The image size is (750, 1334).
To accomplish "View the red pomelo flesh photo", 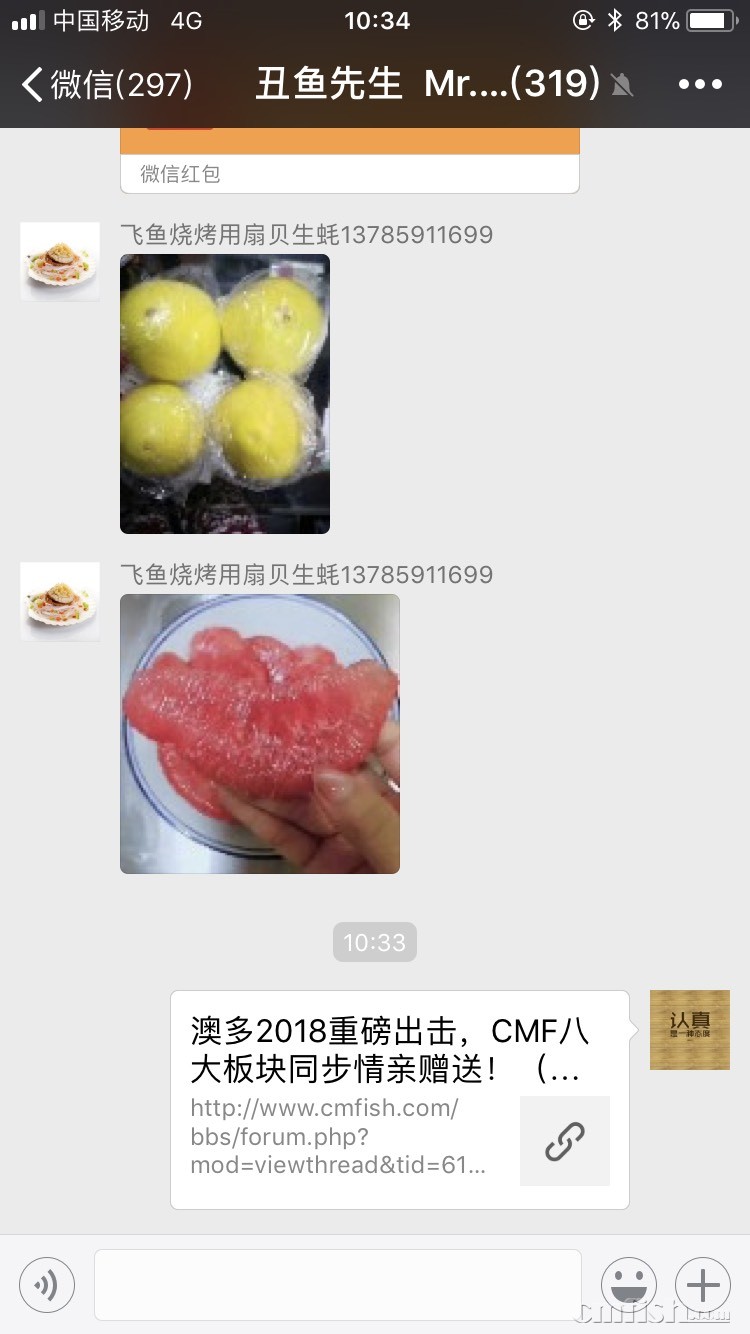I will [260, 733].
